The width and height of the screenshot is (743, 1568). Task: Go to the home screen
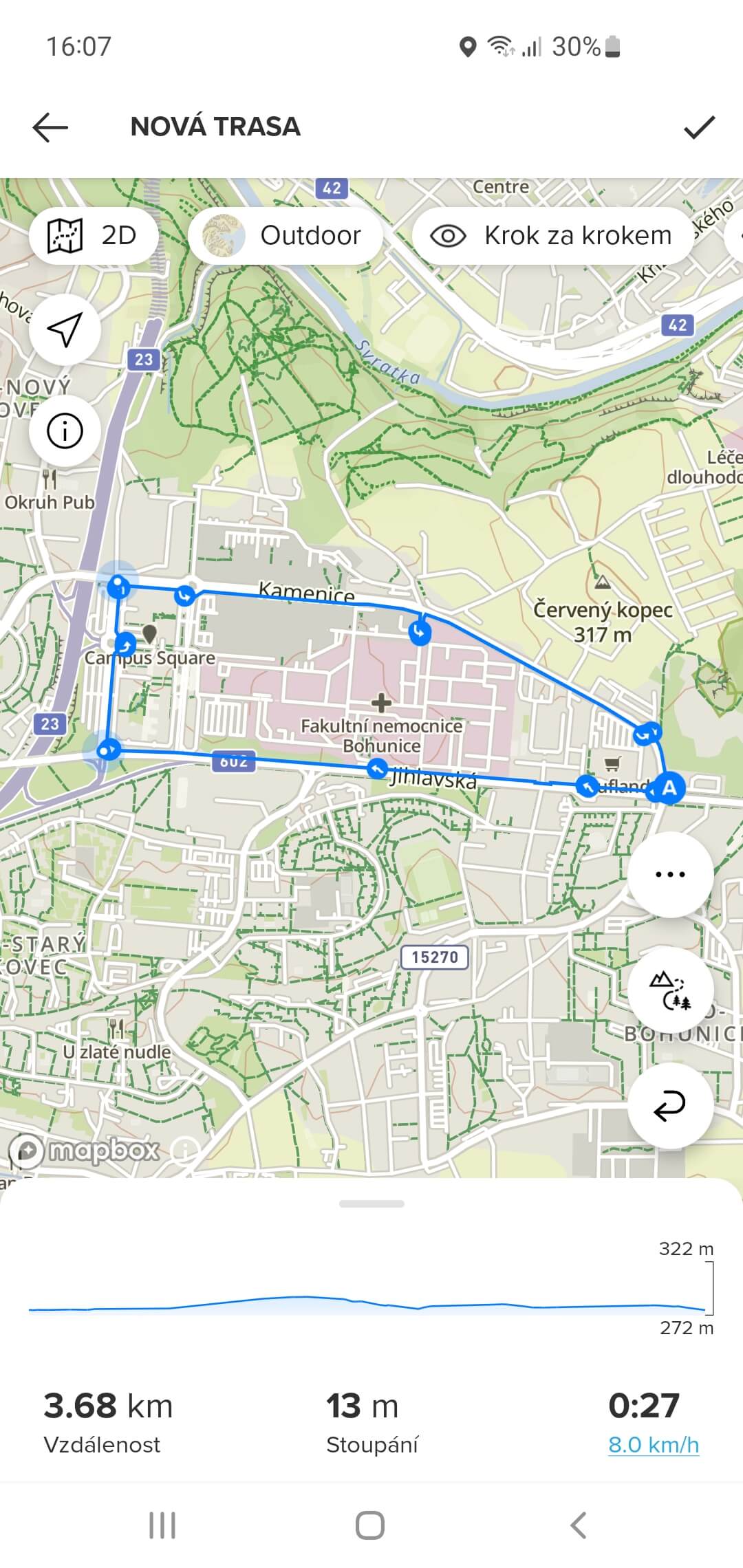tap(370, 1525)
